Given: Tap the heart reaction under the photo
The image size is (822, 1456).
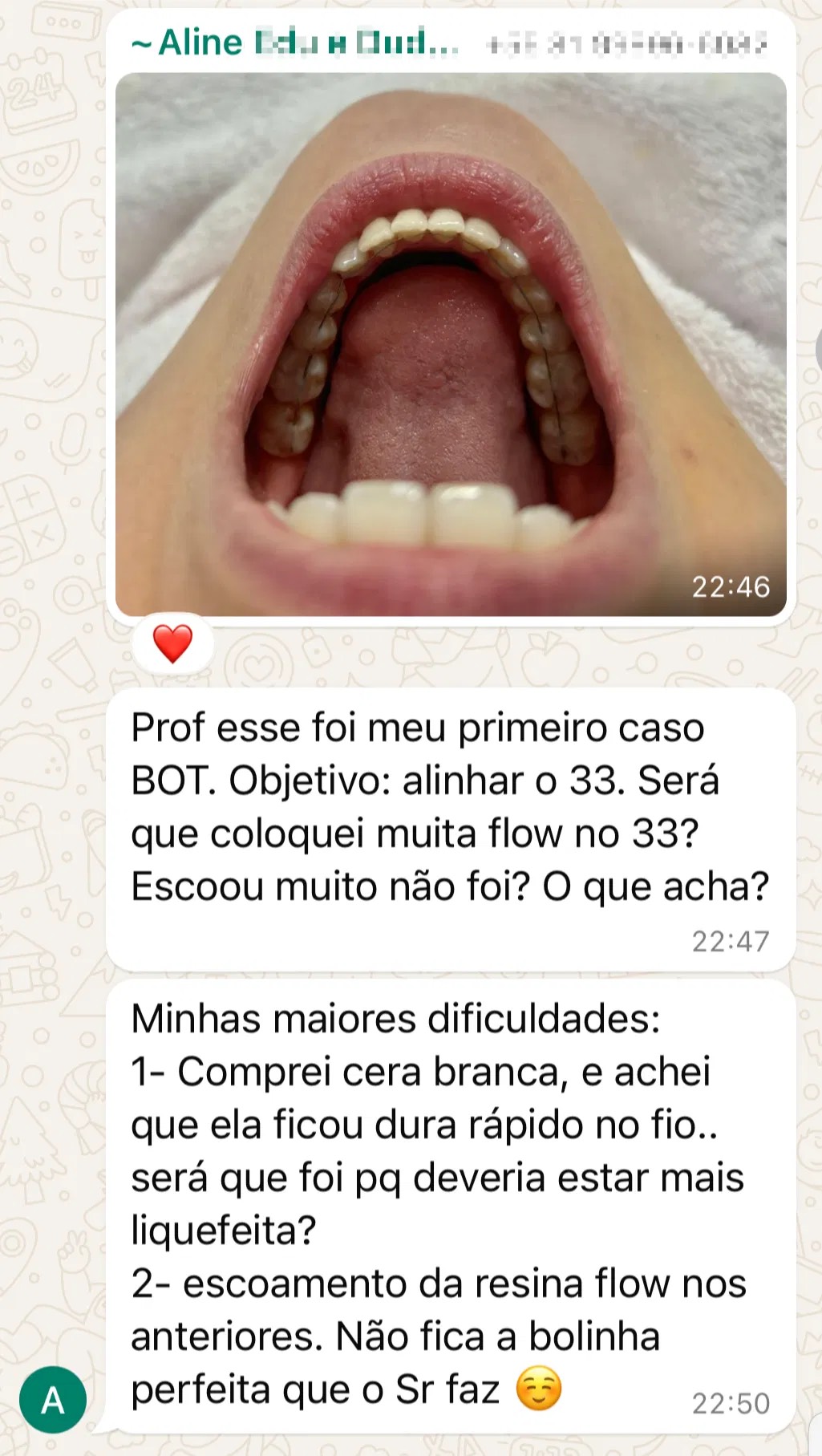Looking at the screenshot, I should pos(172,643).
